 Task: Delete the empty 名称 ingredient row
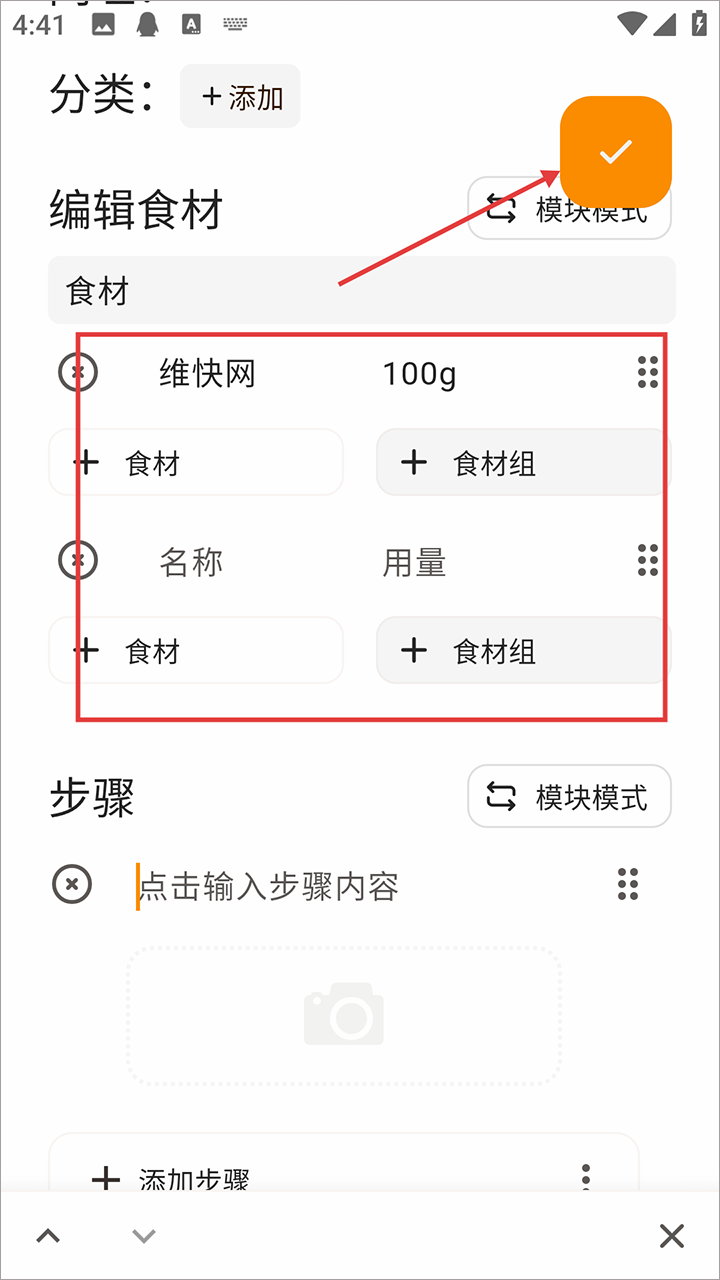click(x=78, y=560)
